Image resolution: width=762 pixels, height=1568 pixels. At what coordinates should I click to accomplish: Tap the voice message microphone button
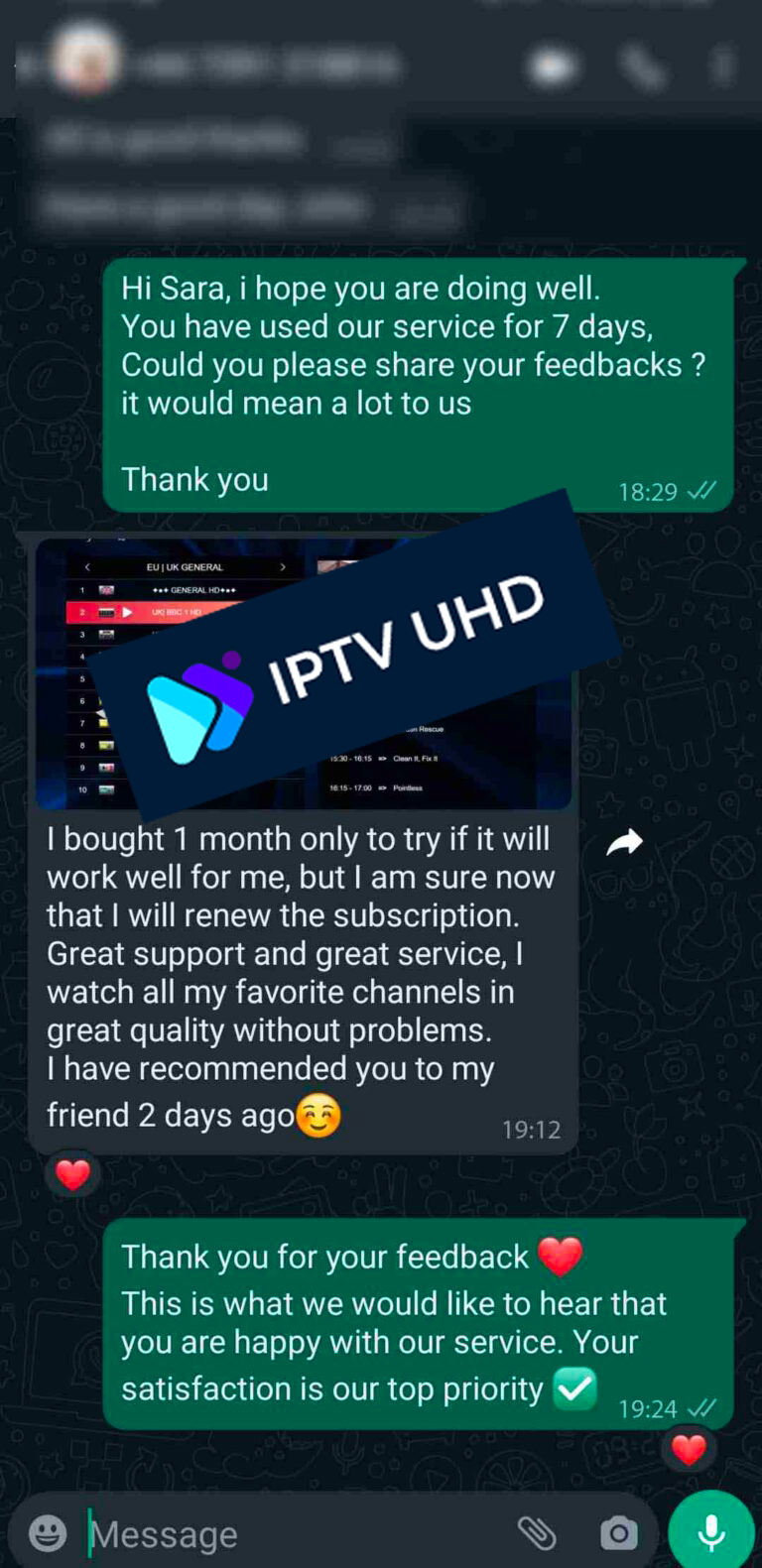click(x=710, y=1533)
